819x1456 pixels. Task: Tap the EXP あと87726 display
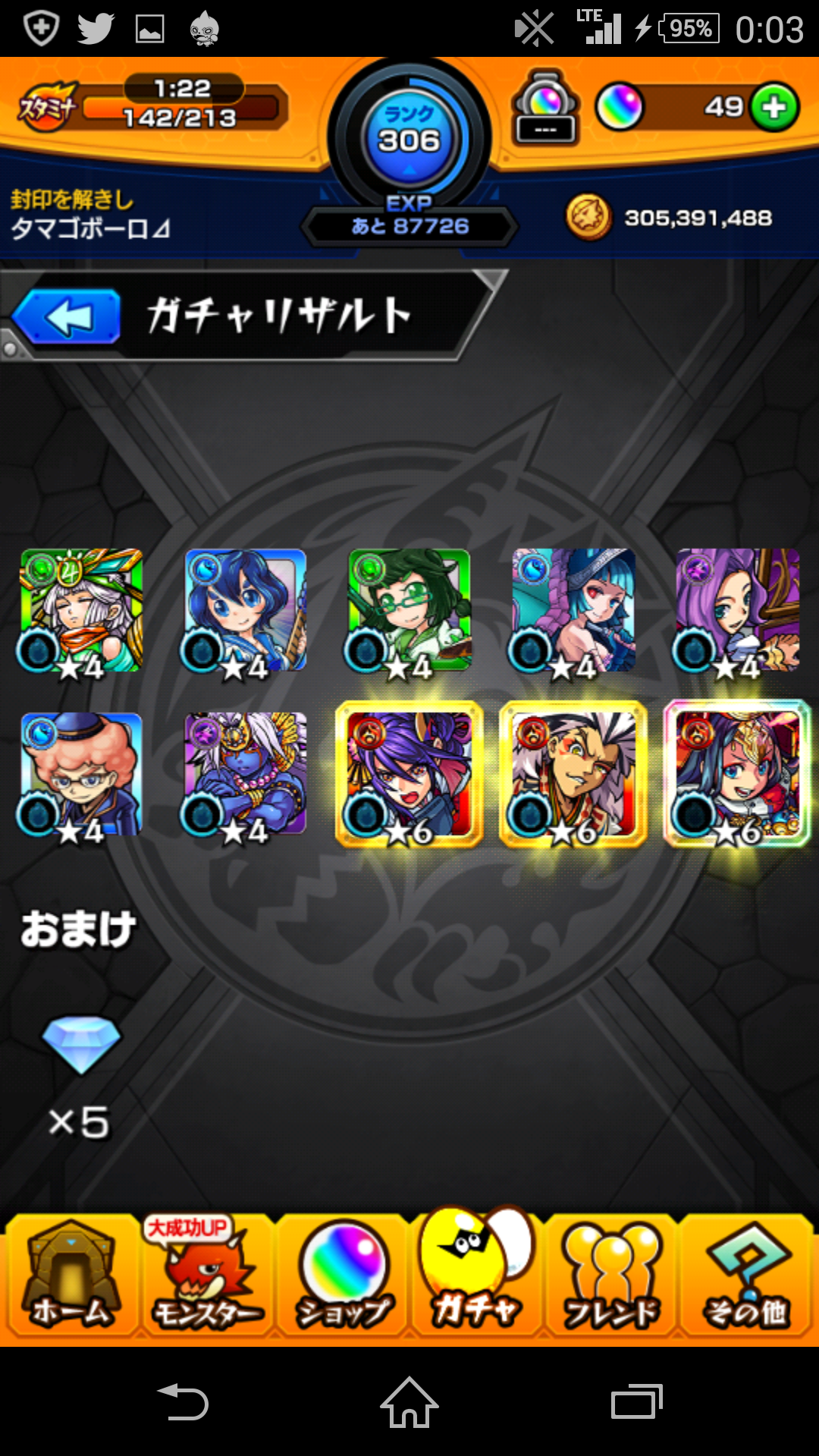click(408, 225)
